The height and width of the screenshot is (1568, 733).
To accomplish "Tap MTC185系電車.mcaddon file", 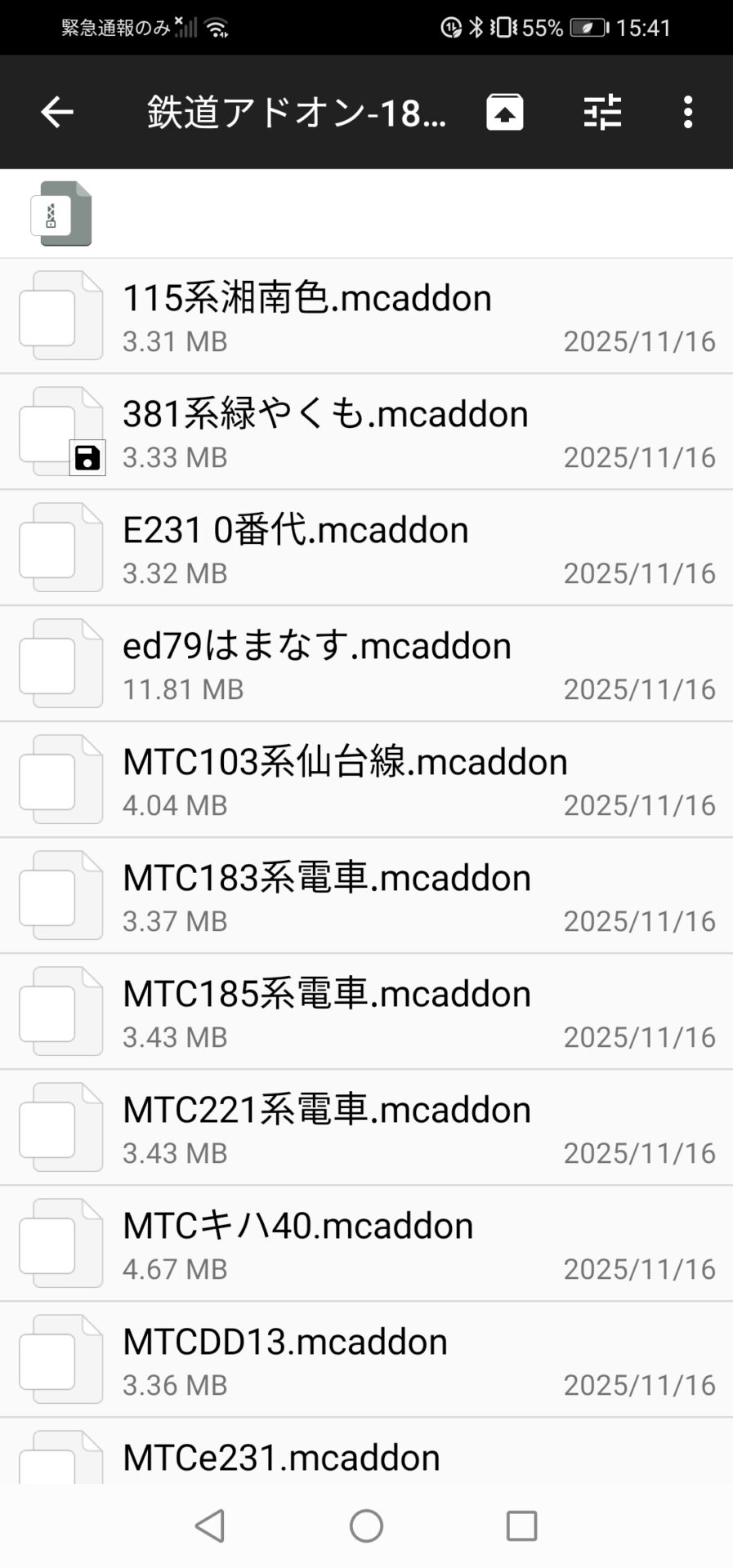I will pyautogui.click(x=366, y=1012).
